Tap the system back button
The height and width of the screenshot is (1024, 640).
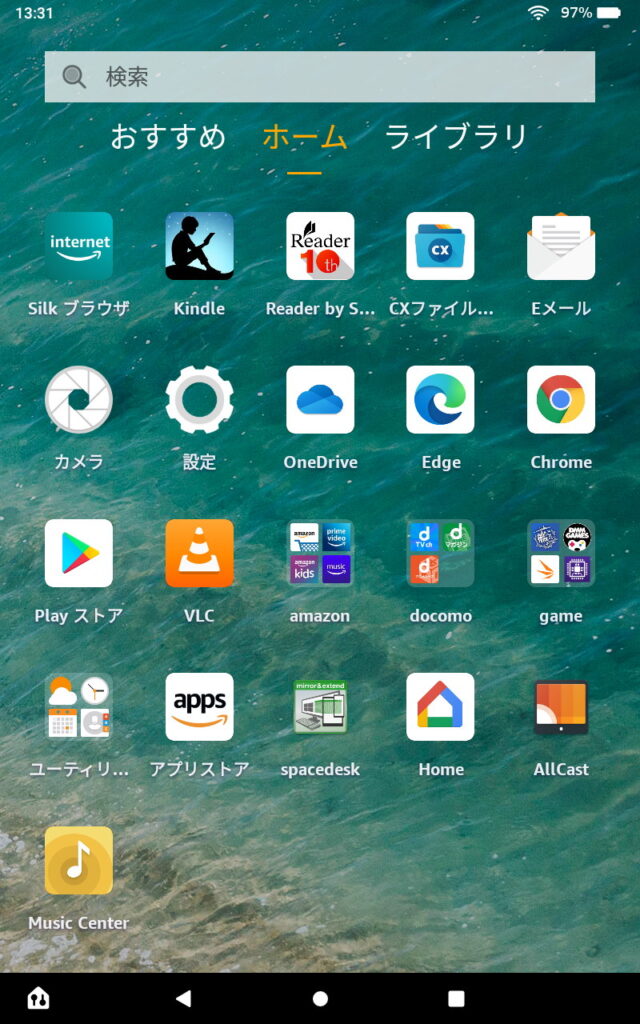183,998
